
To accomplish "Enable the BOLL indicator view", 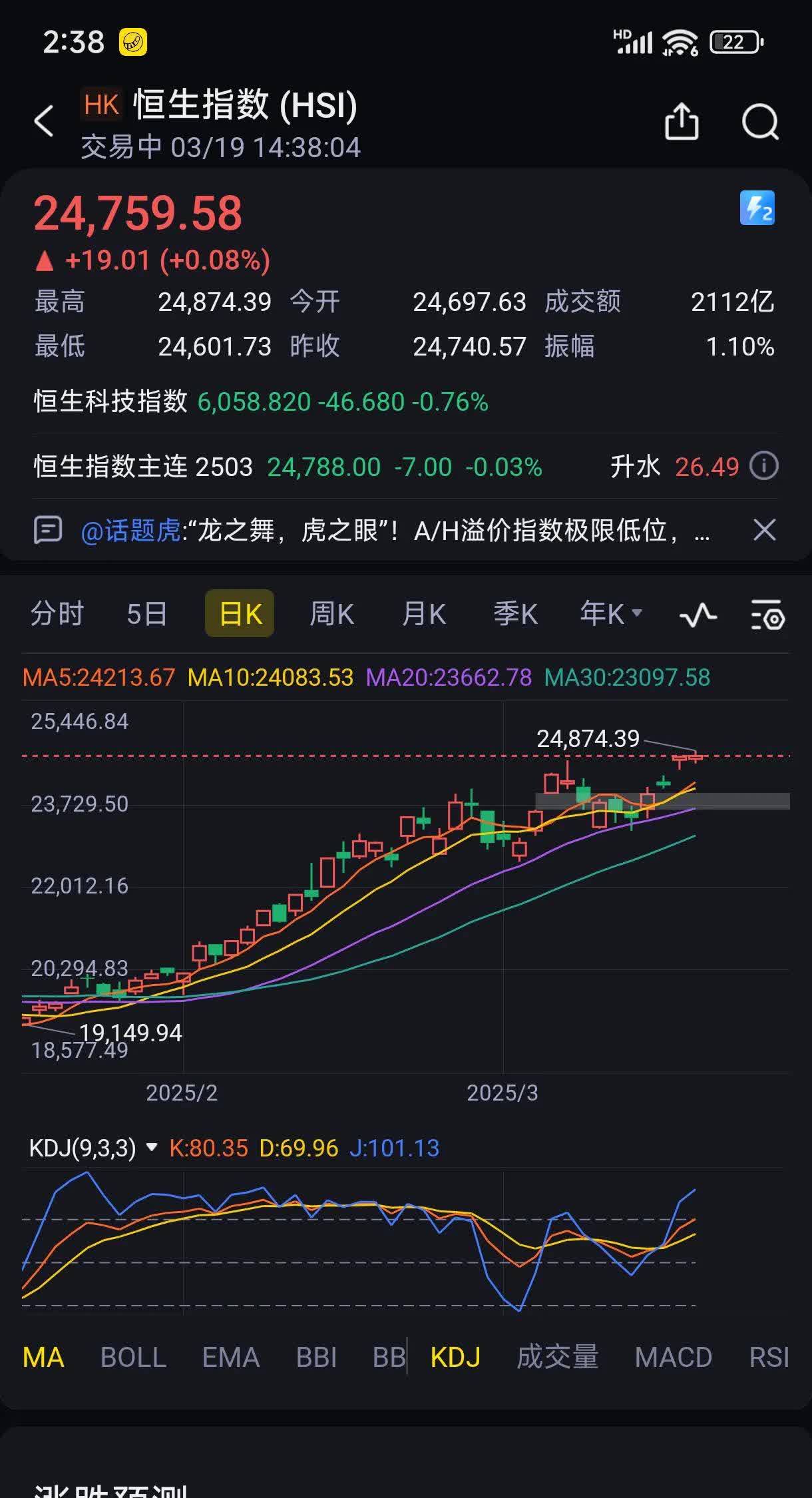I will [135, 1357].
